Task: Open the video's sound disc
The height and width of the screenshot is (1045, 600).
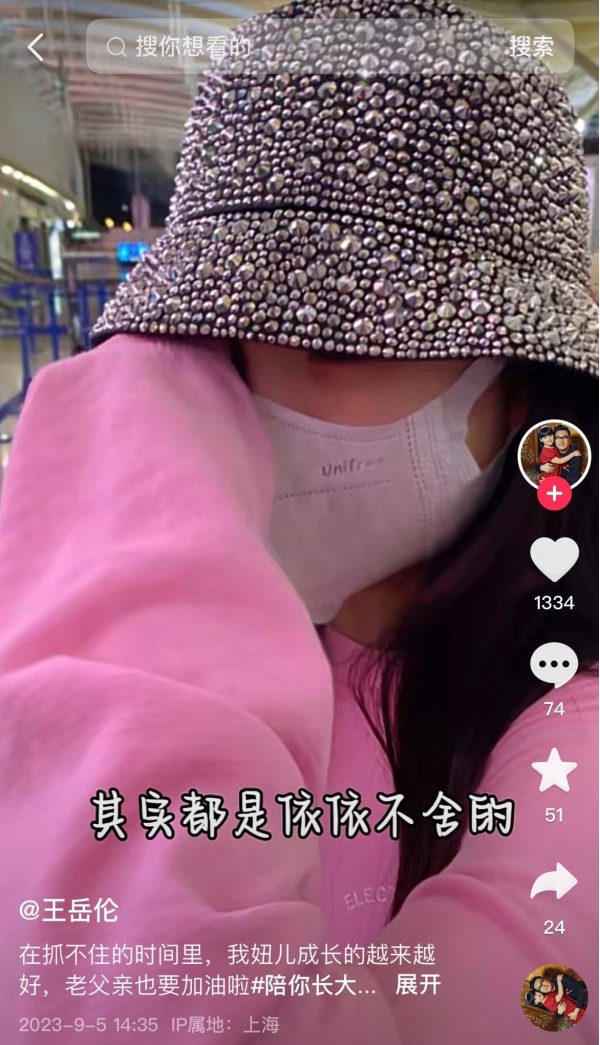Action: 554,997
